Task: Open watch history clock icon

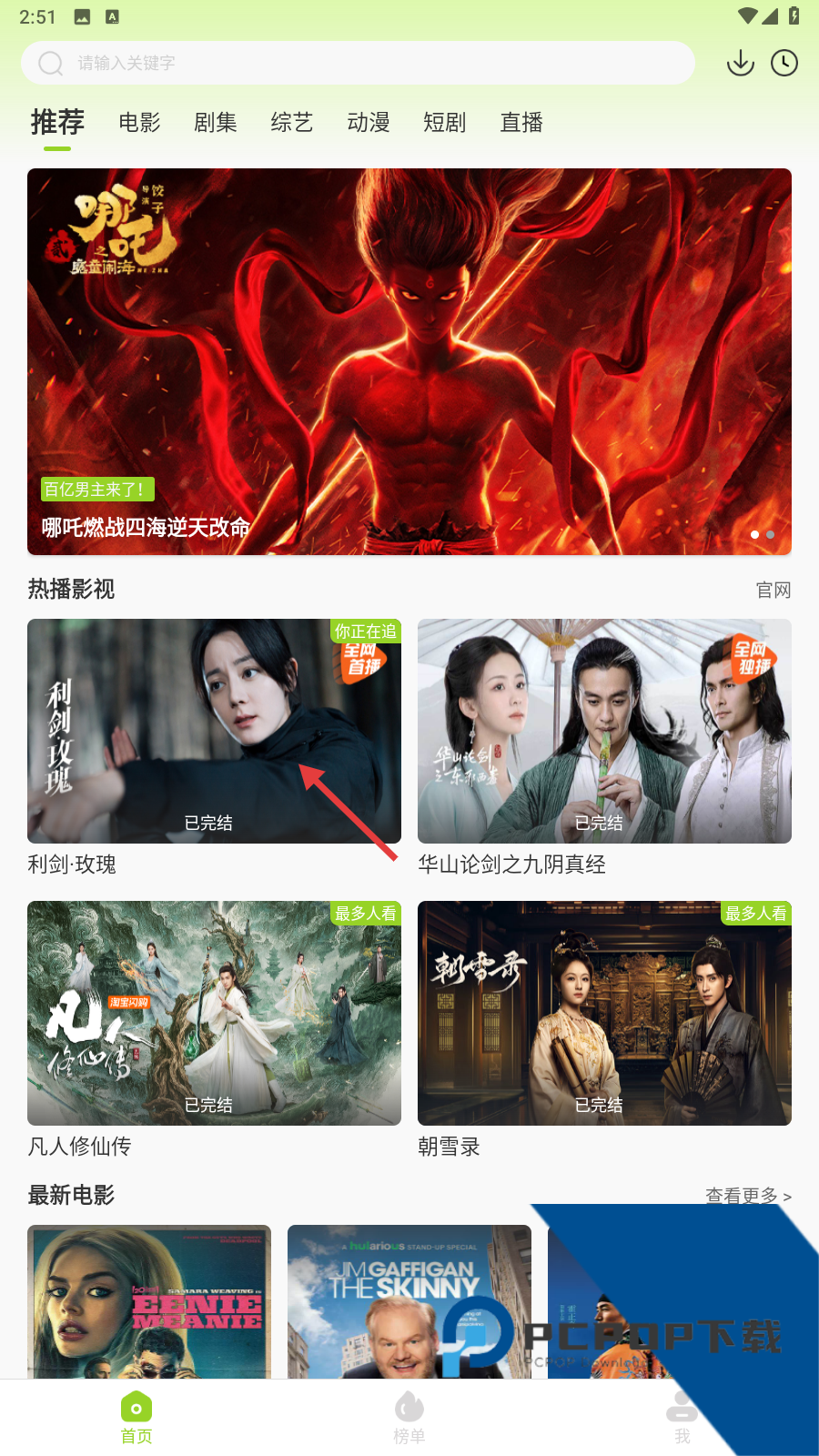Action: click(x=784, y=63)
